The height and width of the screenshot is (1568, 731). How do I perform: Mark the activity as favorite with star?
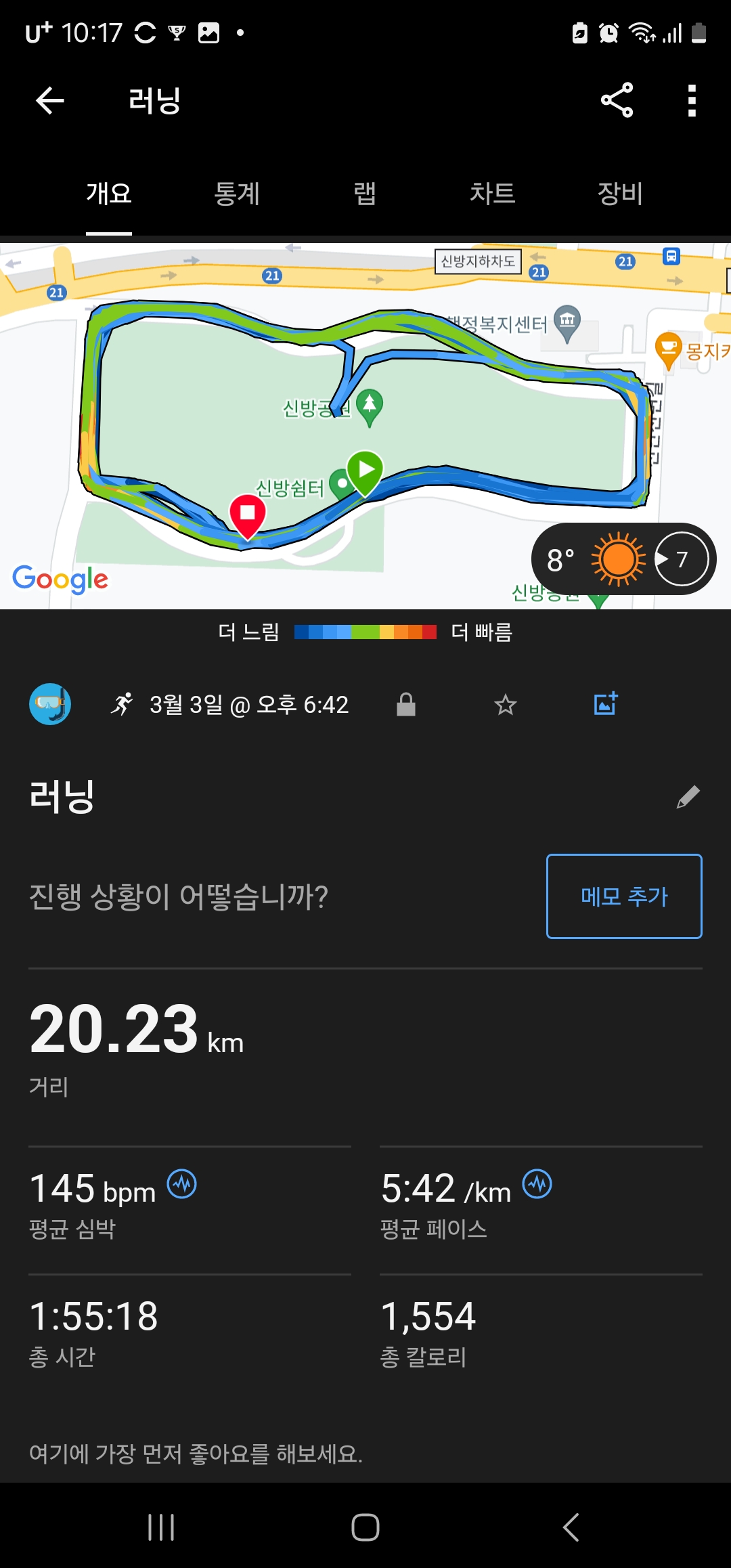pyautogui.click(x=506, y=705)
